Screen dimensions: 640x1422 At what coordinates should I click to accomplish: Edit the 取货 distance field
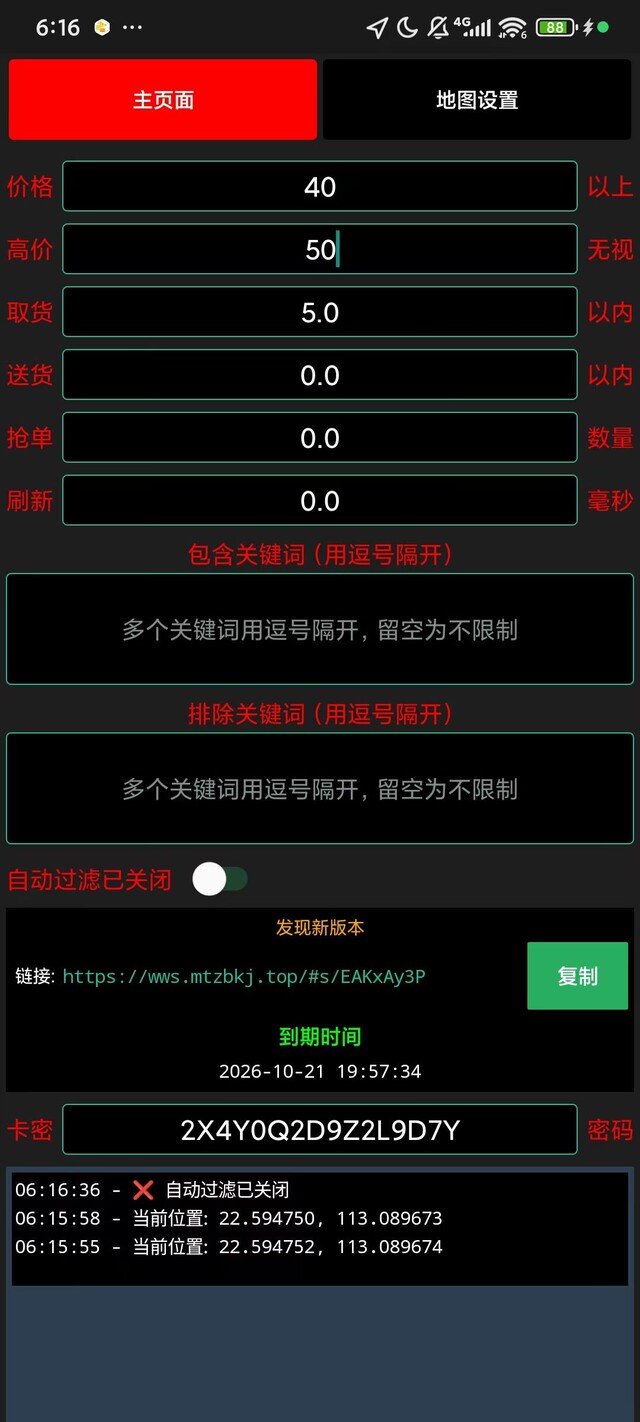(x=320, y=313)
